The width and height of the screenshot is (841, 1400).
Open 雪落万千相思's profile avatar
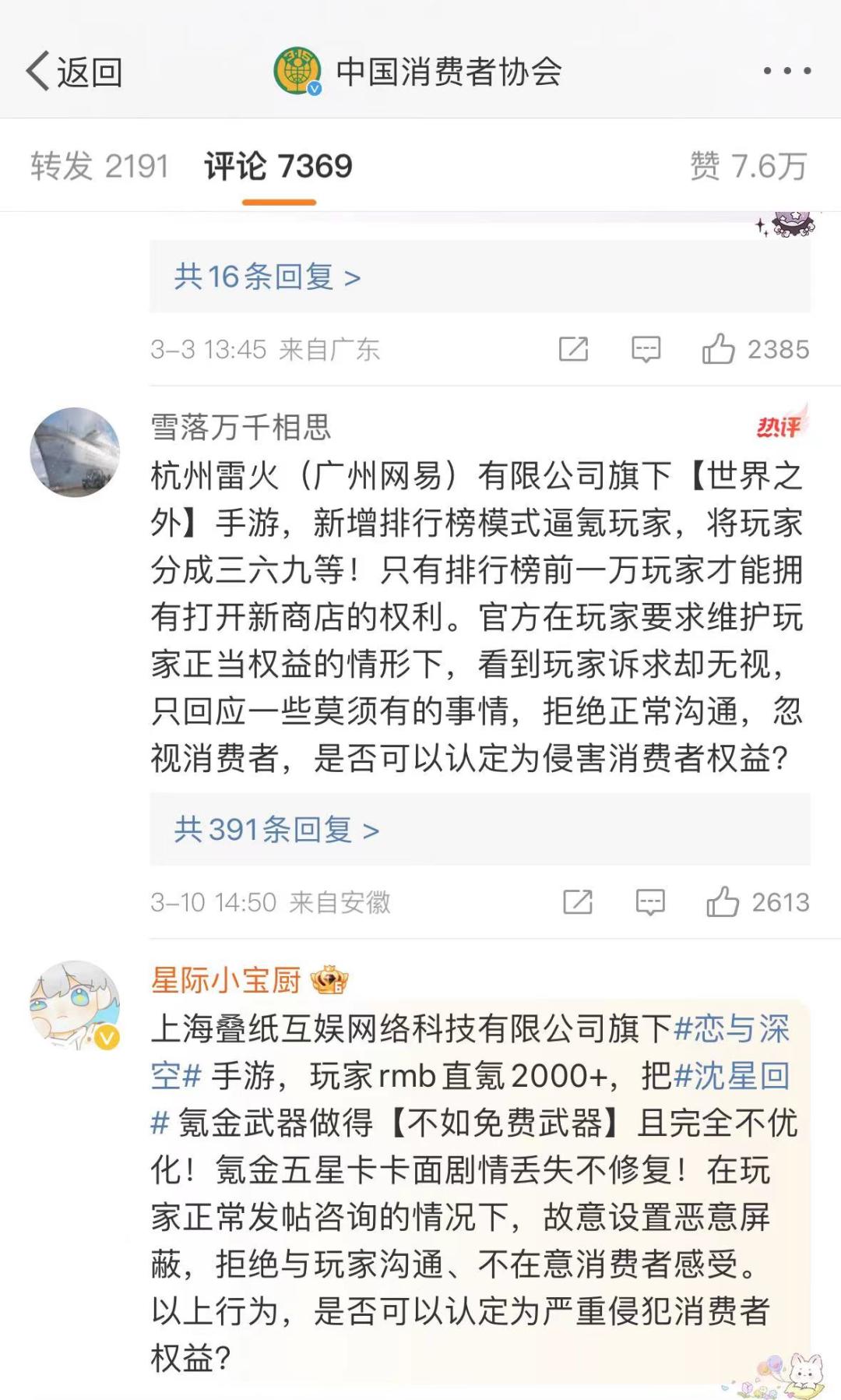tap(75, 453)
